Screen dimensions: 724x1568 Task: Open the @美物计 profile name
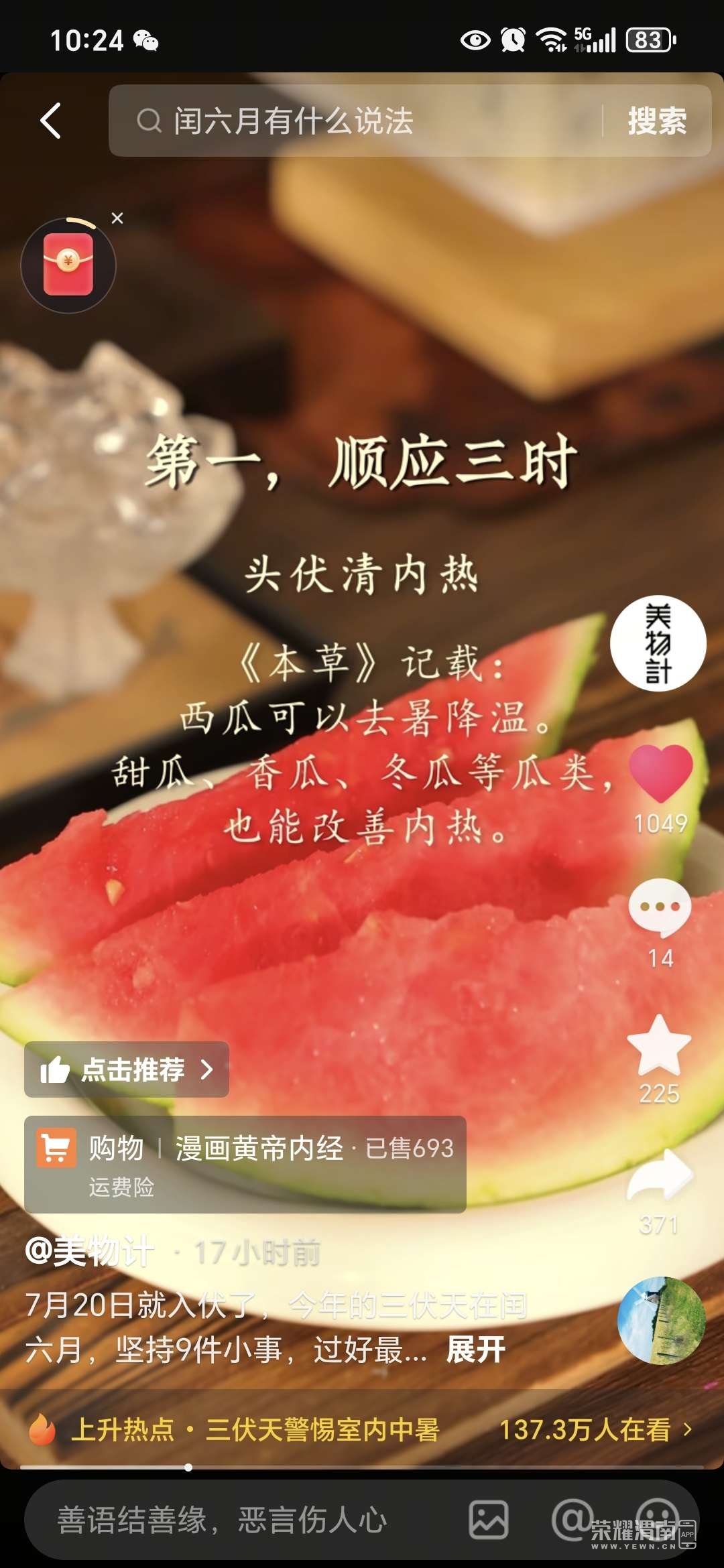point(90,1252)
